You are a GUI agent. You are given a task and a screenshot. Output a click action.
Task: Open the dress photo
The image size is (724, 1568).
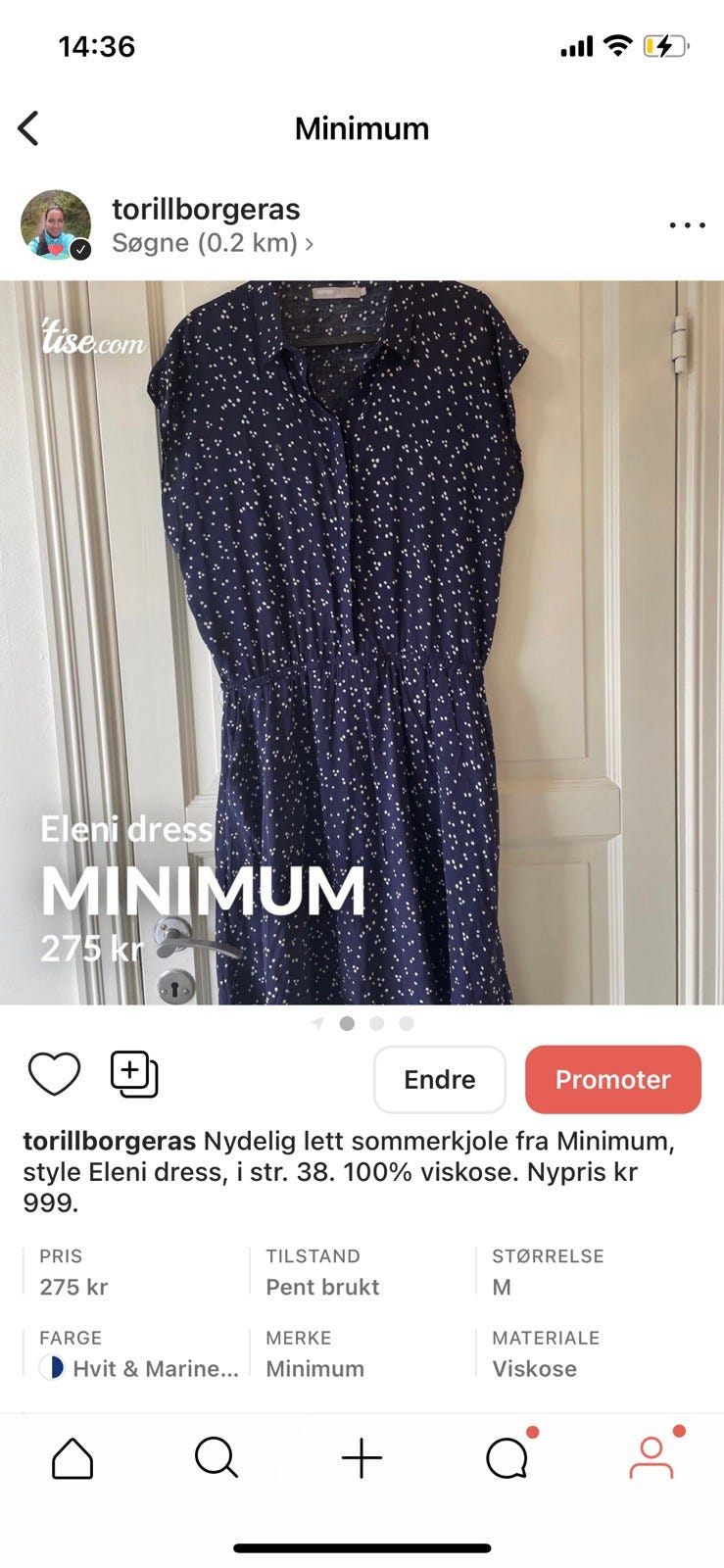pyautogui.click(x=362, y=637)
